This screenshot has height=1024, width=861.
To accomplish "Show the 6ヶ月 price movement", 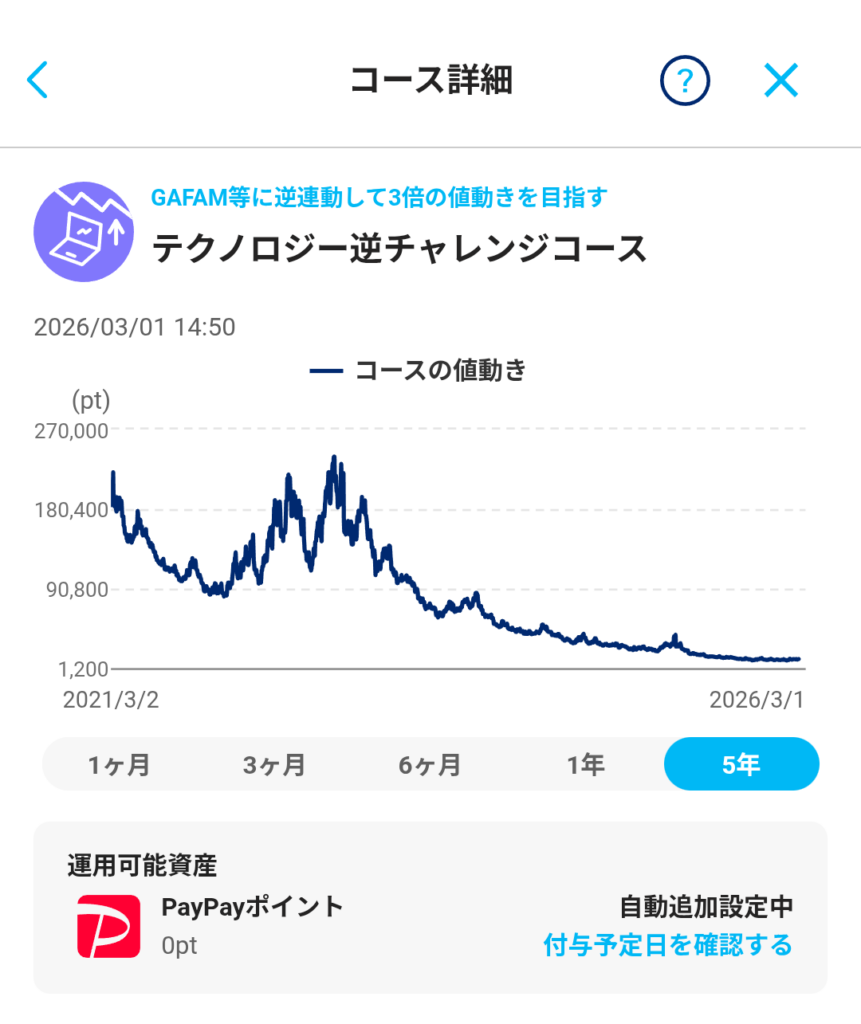I will pyautogui.click(x=430, y=766).
